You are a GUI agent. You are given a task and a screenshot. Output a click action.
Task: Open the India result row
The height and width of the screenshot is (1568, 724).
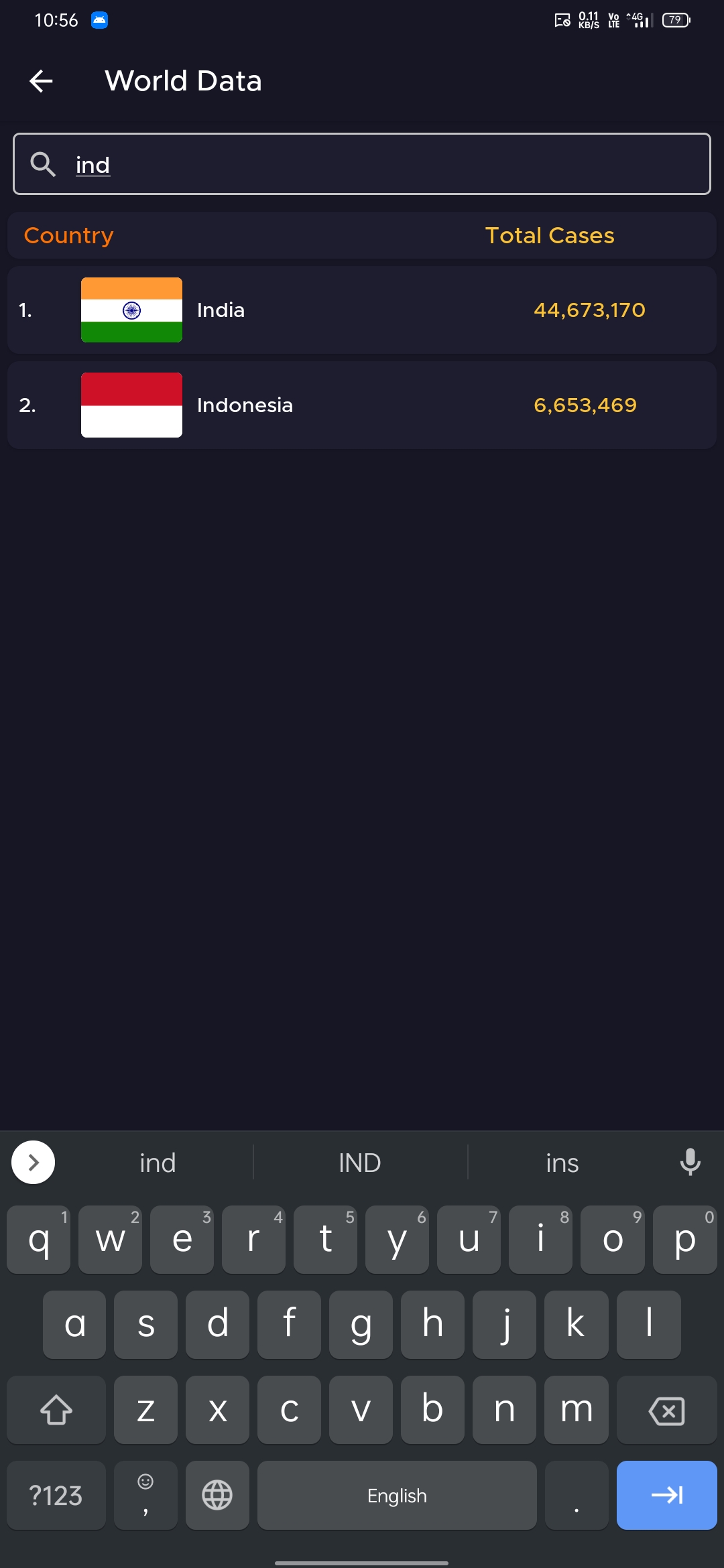point(362,310)
